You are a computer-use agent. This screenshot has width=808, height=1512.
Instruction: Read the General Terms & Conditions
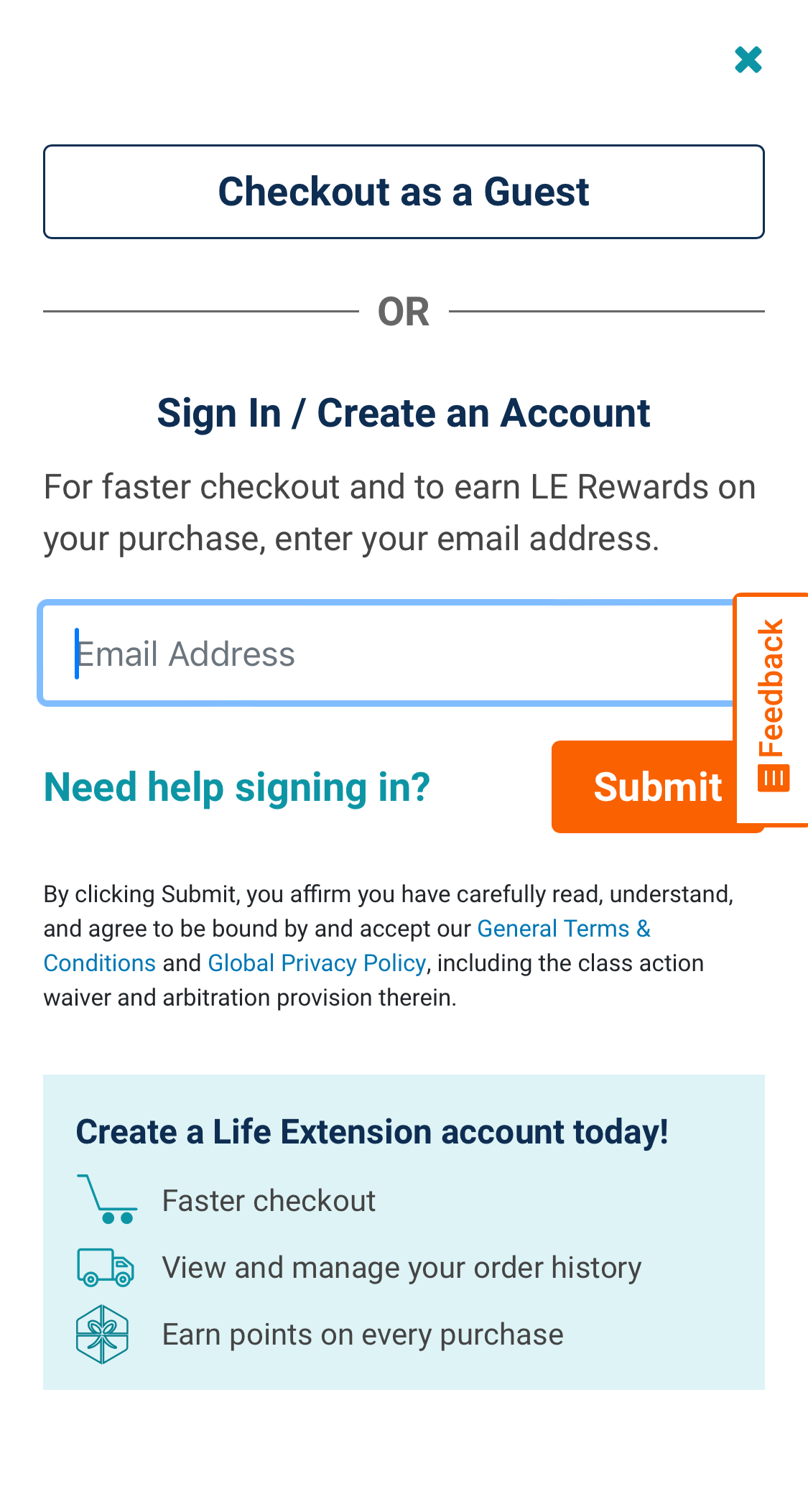(563, 929)
